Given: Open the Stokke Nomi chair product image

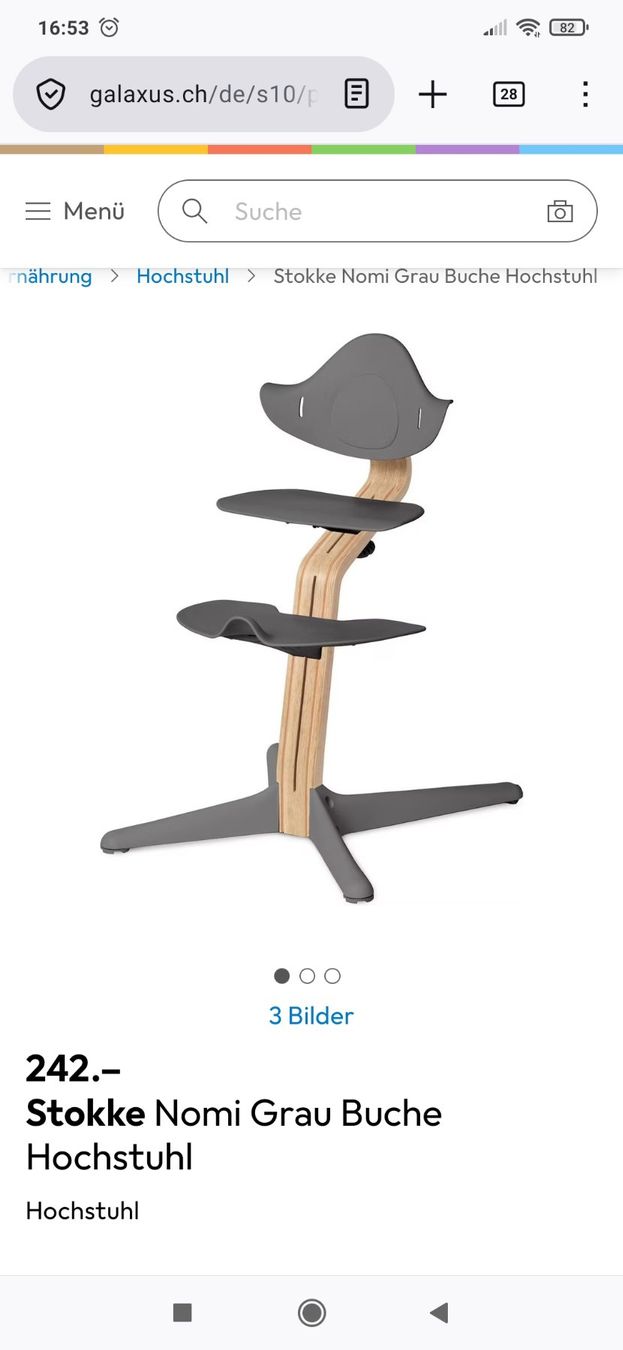Looking at the screenshot, I should pos(311,619).
